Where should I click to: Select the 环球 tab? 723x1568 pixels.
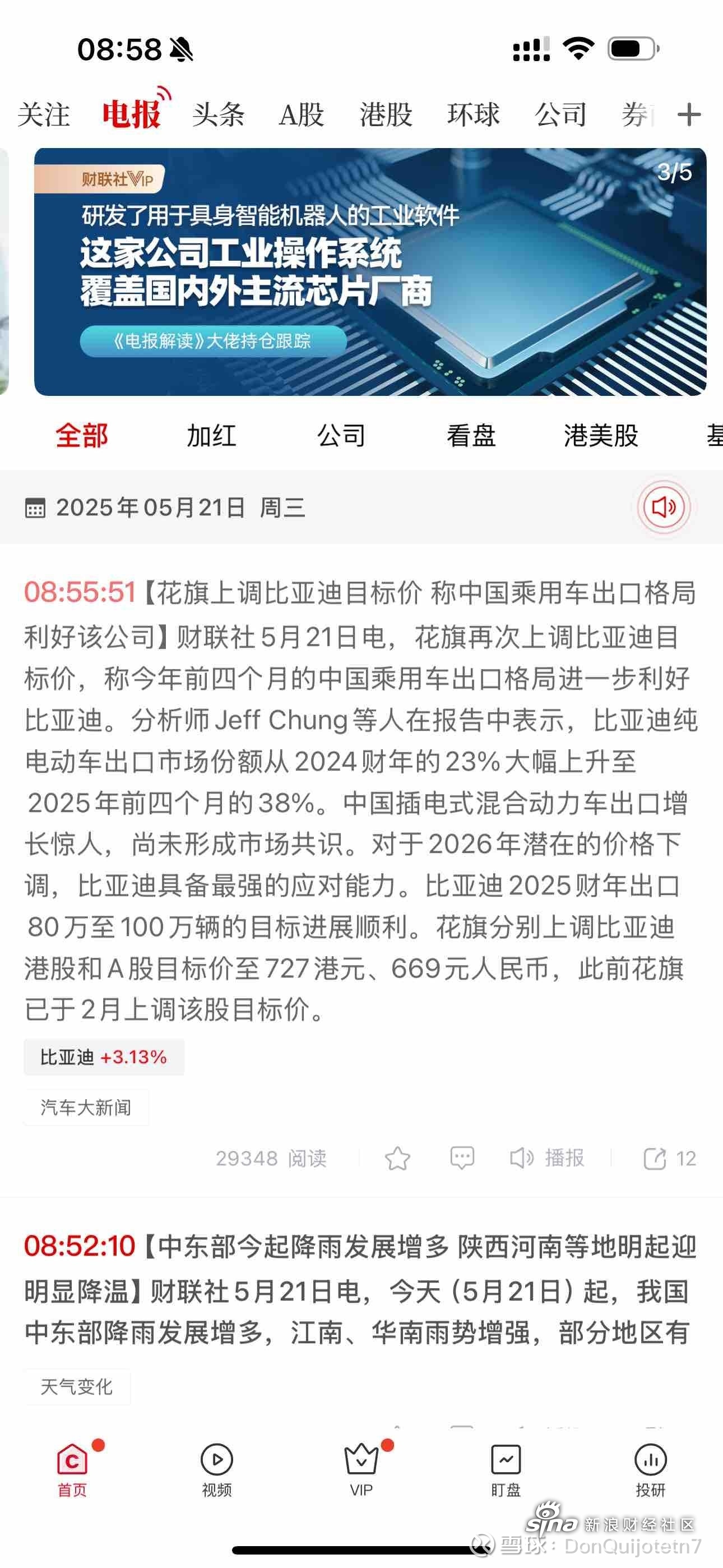[474, 115]
